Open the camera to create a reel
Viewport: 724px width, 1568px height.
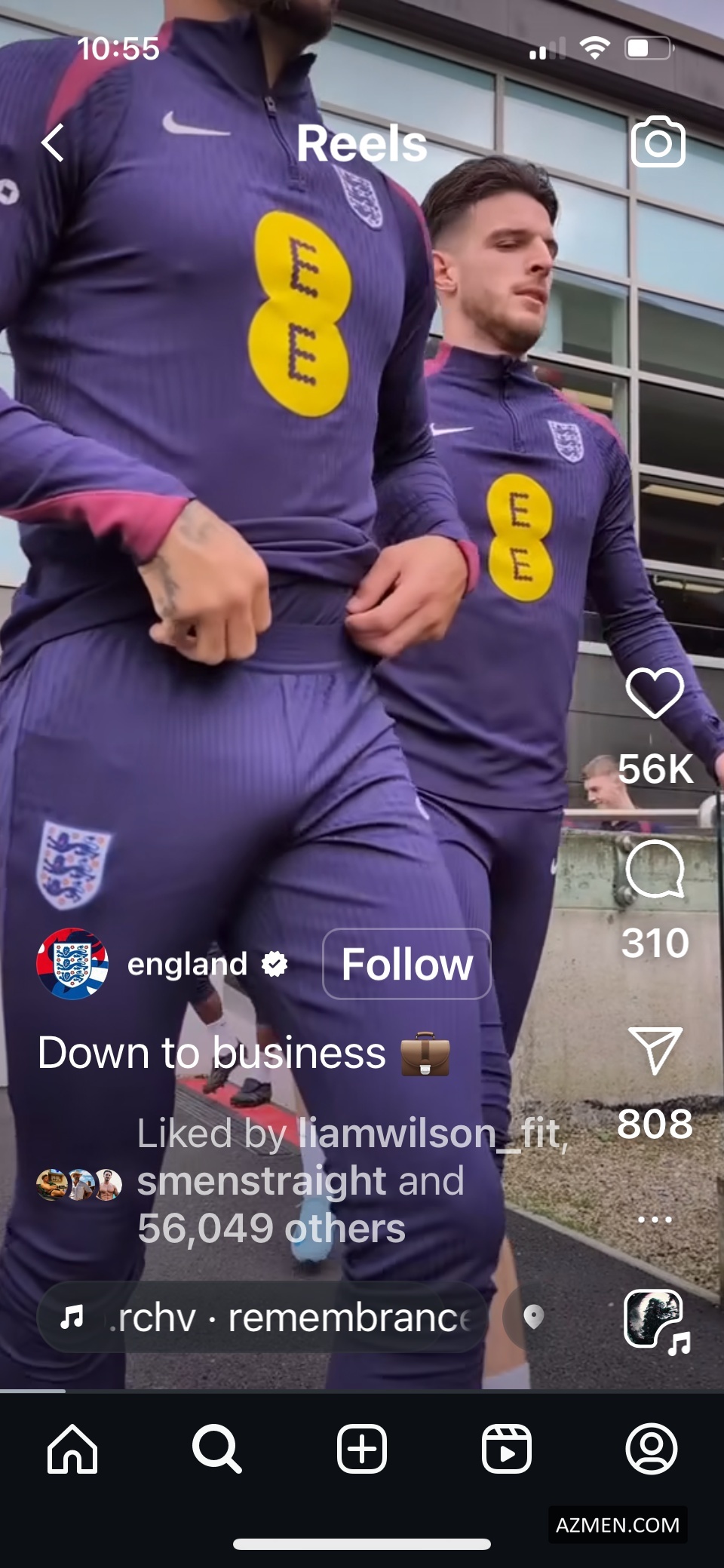coord(658,143)
